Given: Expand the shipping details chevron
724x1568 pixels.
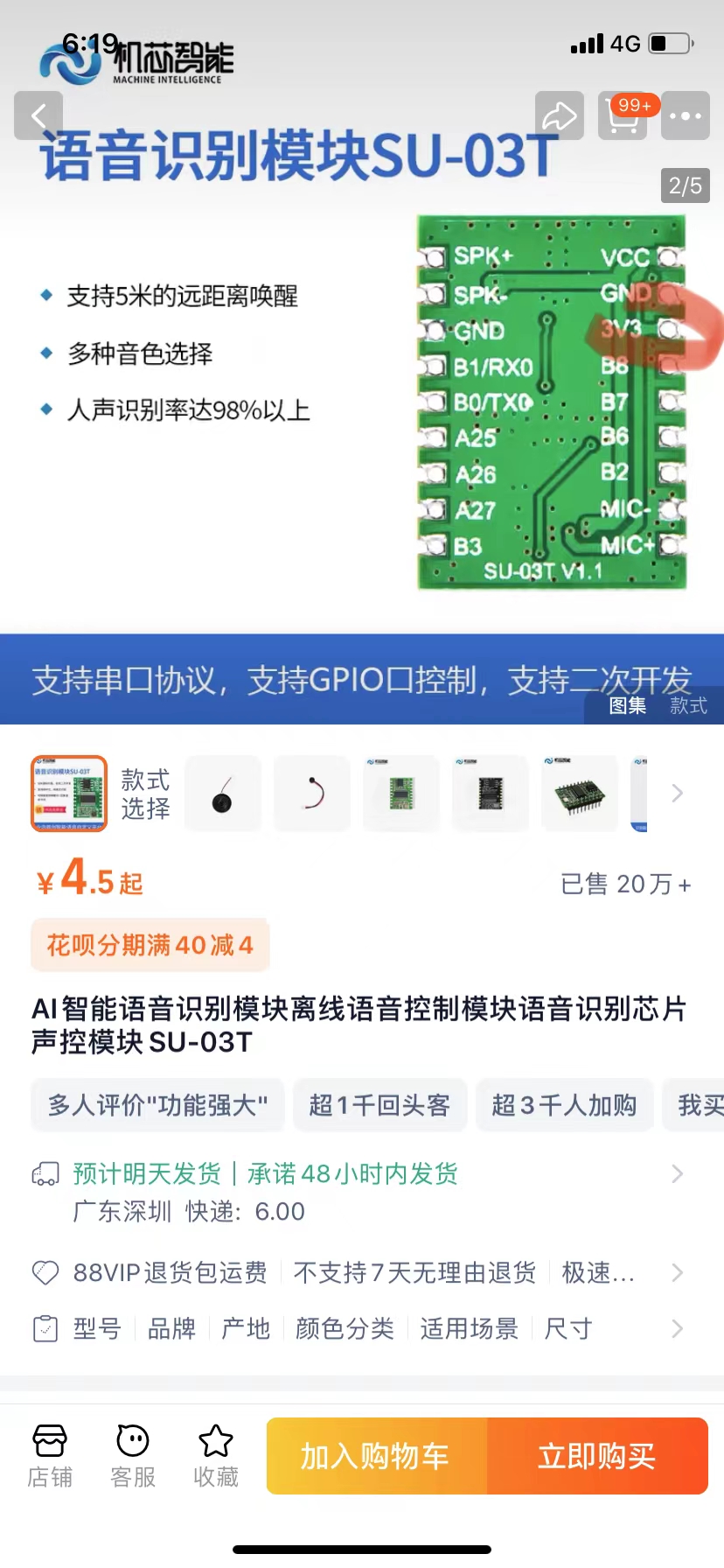Looking at the screenshot, I should point(678,1173).
